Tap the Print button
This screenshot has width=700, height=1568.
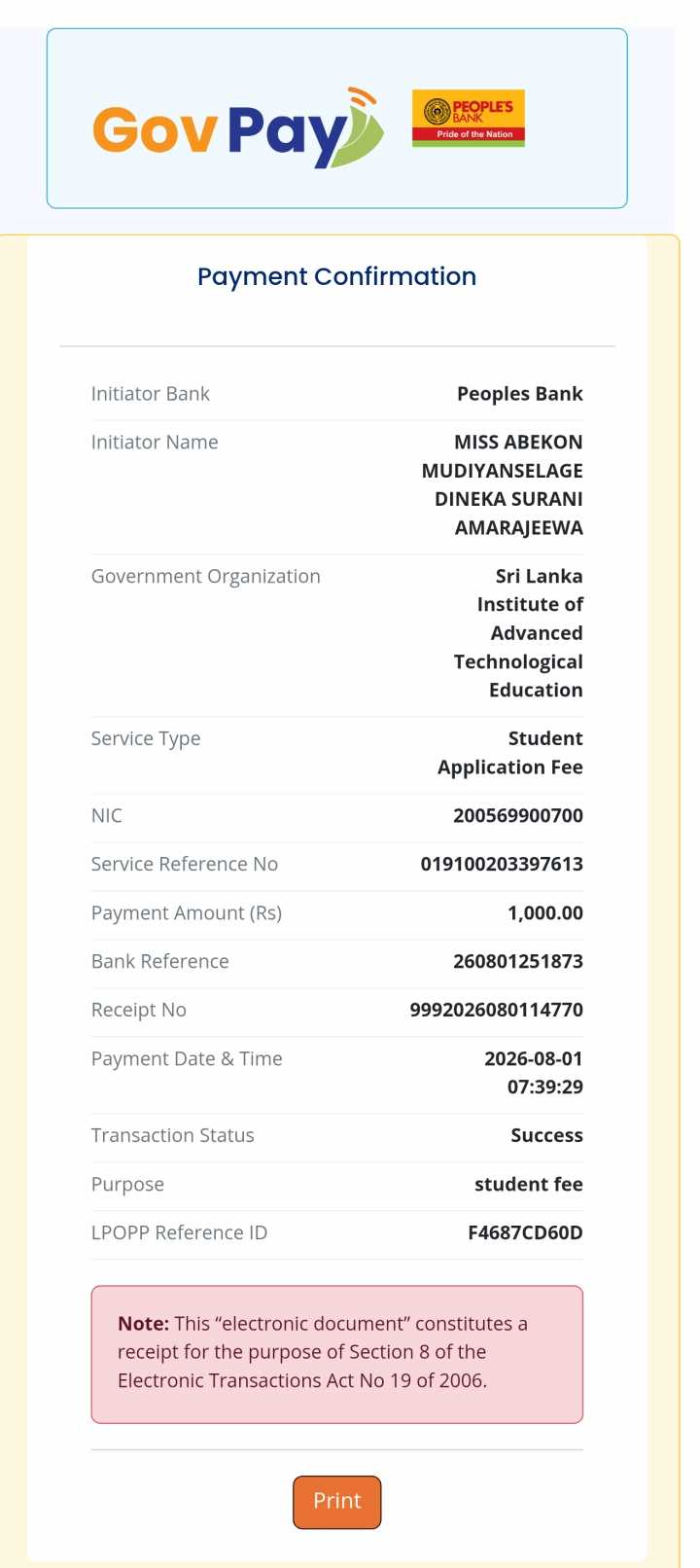click(336, 1502)
